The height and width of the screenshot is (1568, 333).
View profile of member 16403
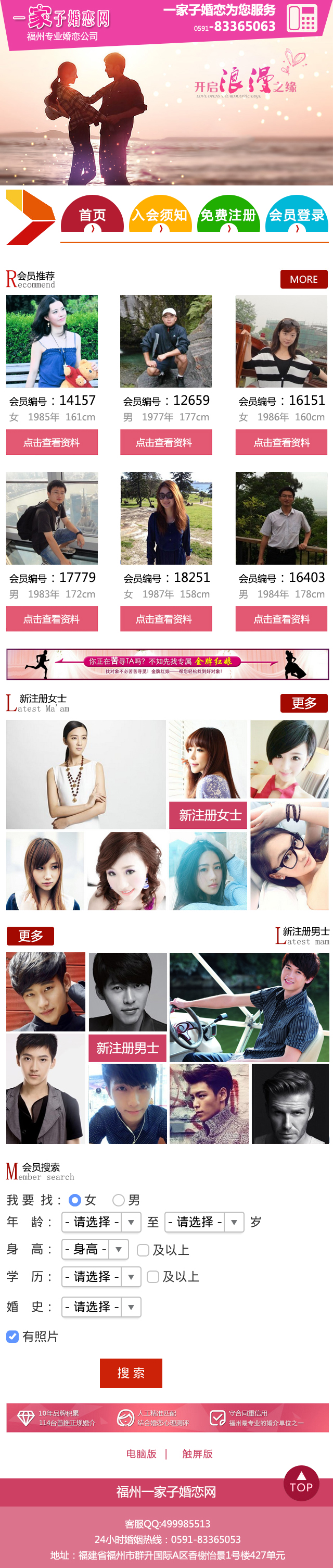click(281, 618)
